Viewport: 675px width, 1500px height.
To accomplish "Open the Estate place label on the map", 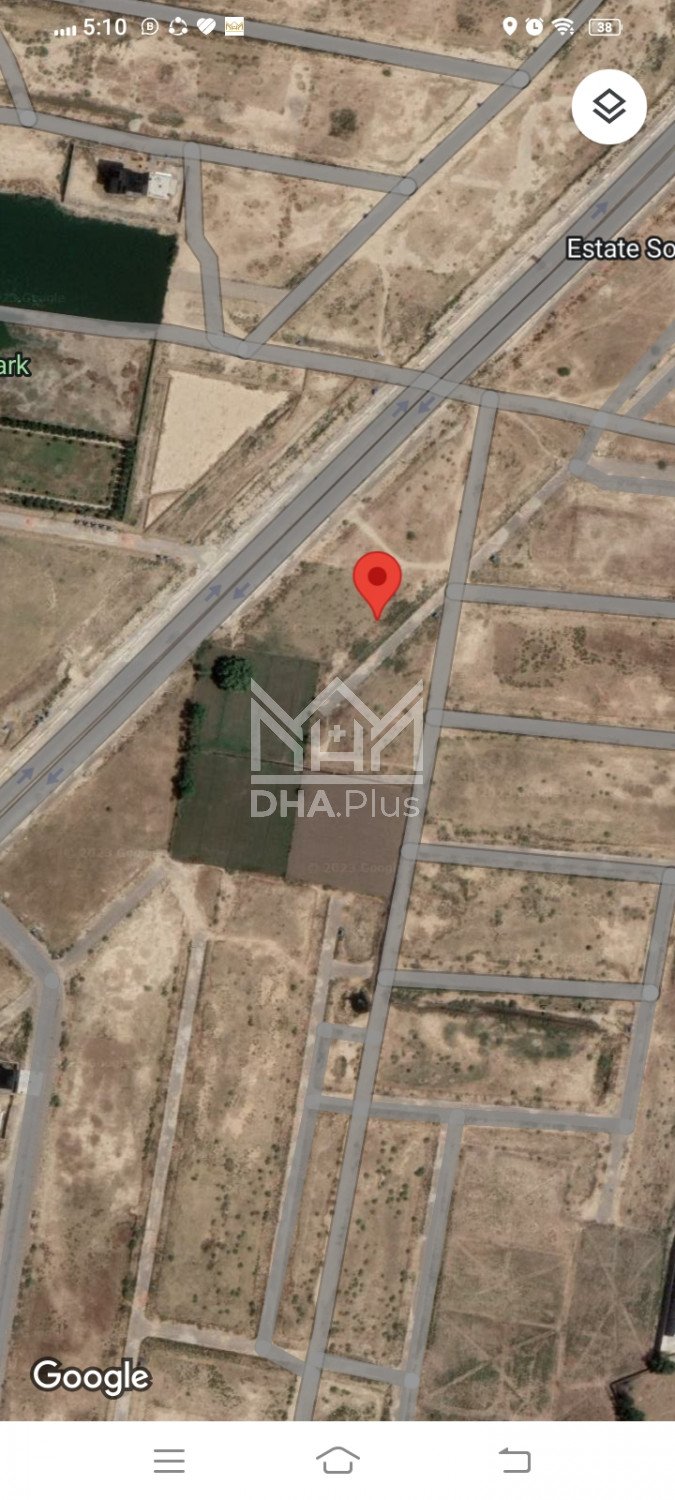I will coord(620,248).
